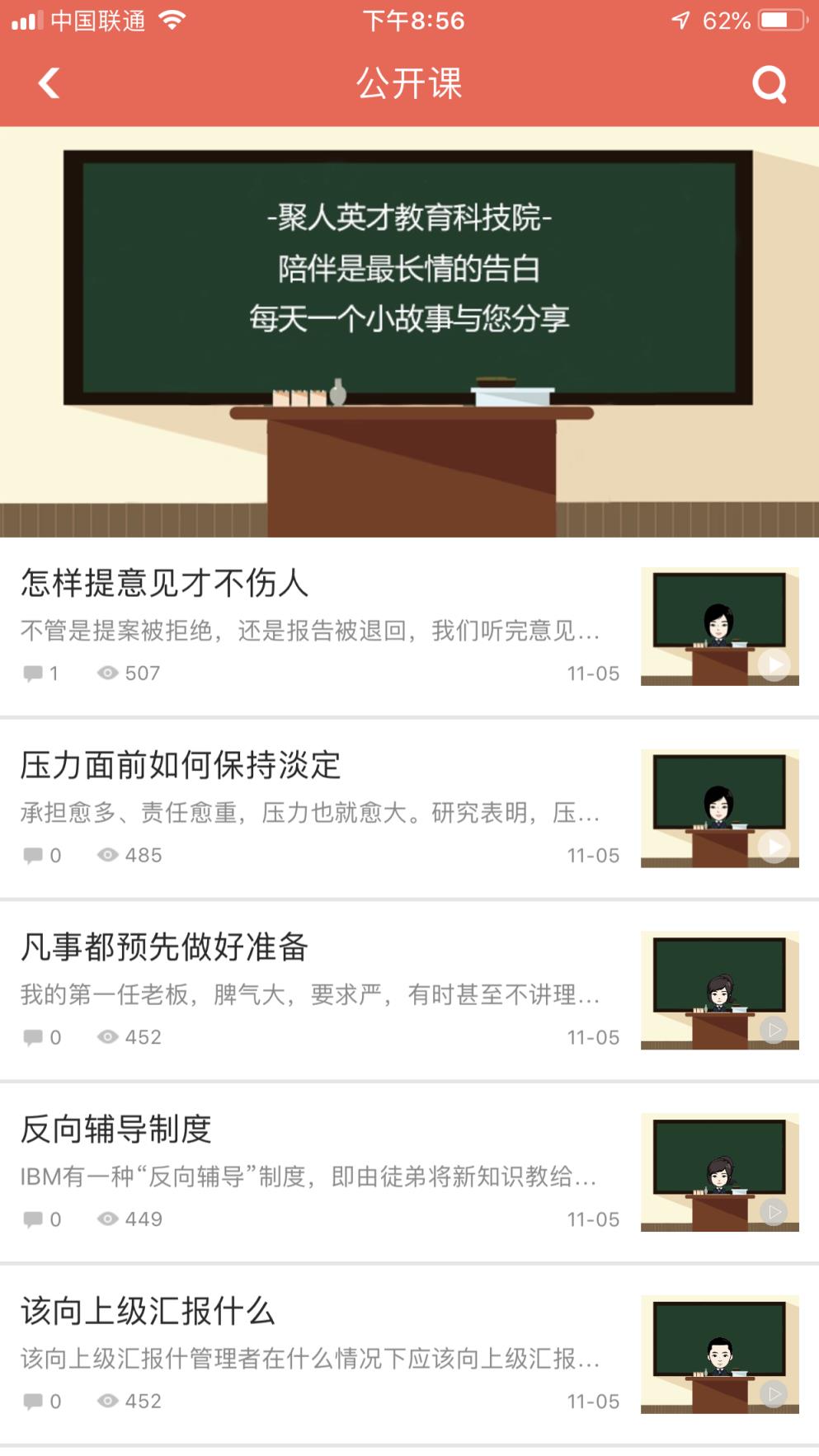Click the comment icon under 反向辅导制度
This screenshot has width=819, height=1456.
pos(33,1219)
